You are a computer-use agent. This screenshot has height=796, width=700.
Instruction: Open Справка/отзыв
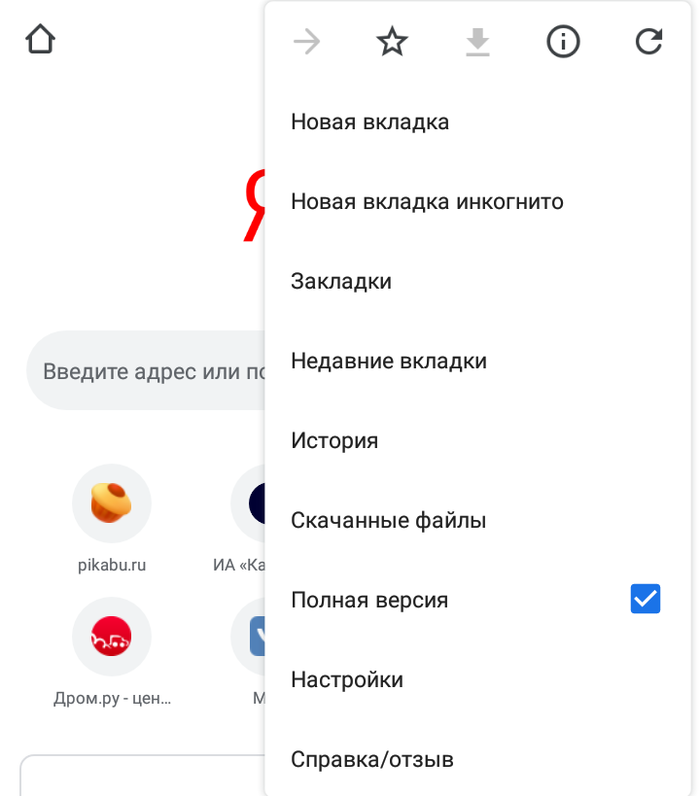tap(372, 760)
